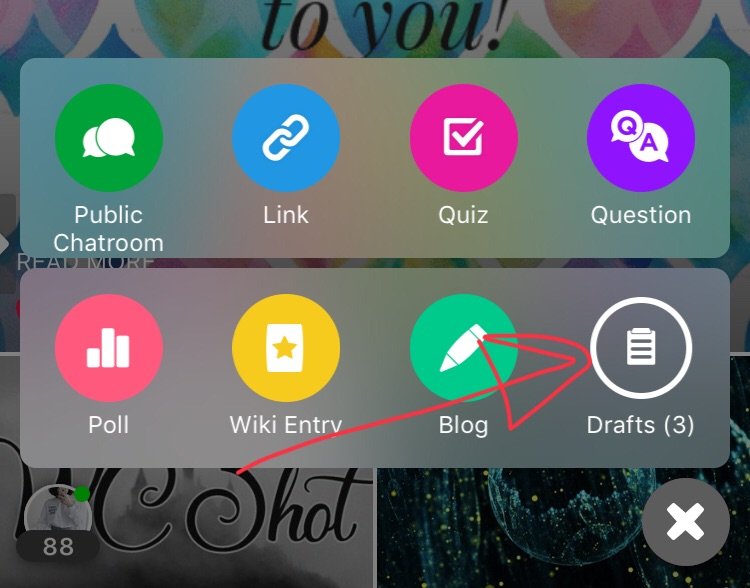Select the Link post option
Image resolution: width=750 pixels, height=588 pixels.
pos(286,138)
